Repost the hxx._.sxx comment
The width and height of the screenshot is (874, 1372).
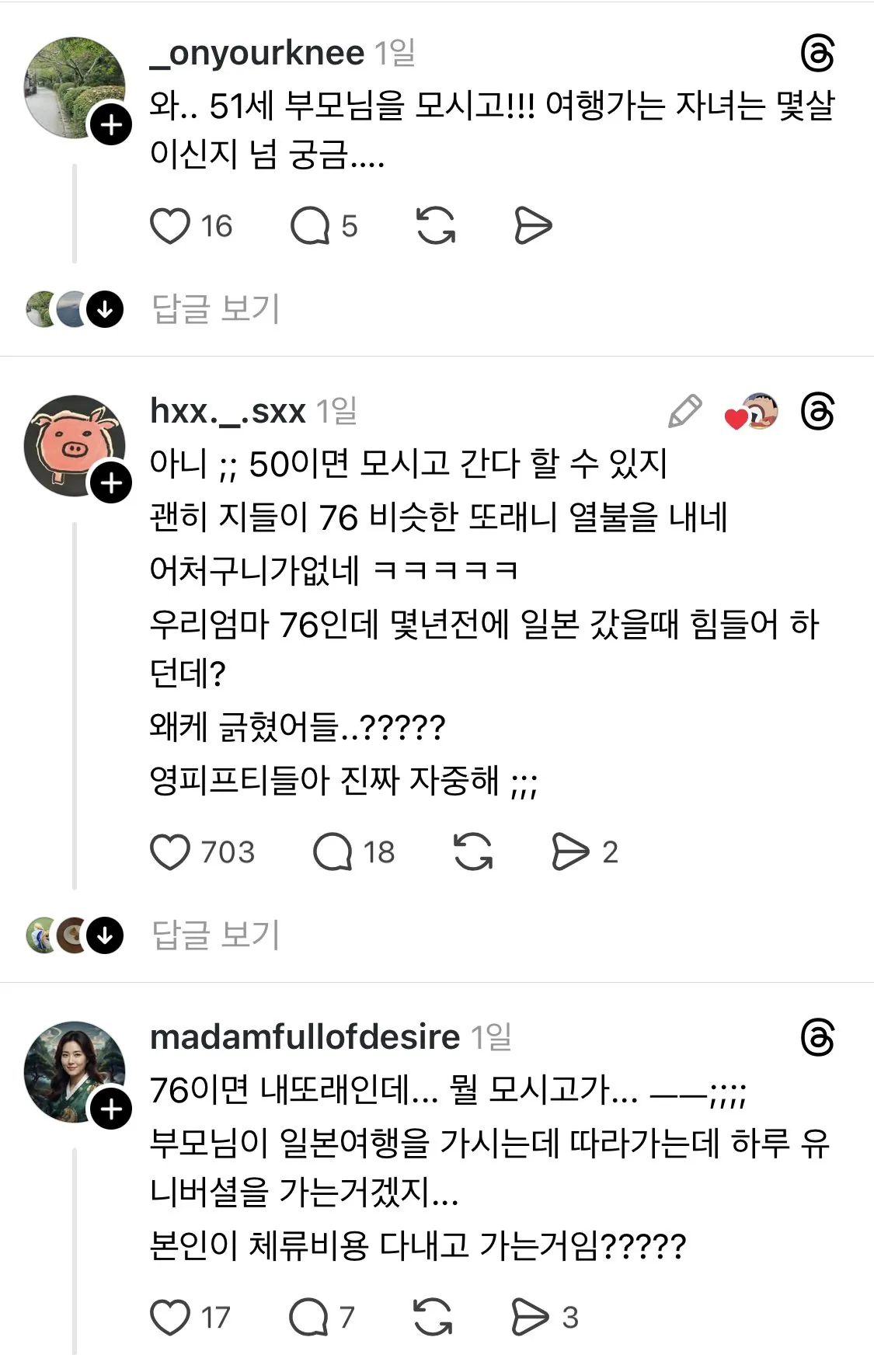473,851
